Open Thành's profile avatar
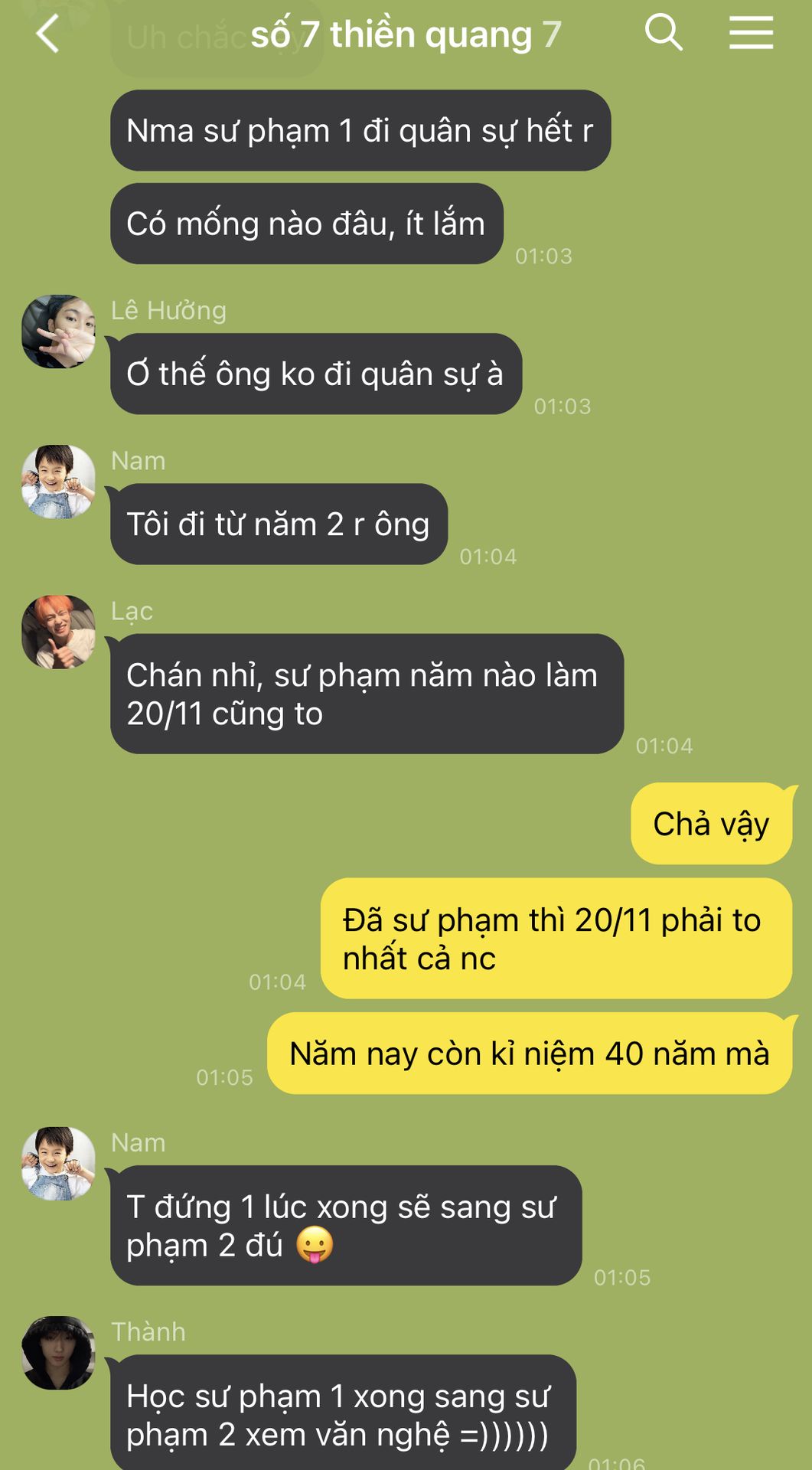 pos(58,1353)
